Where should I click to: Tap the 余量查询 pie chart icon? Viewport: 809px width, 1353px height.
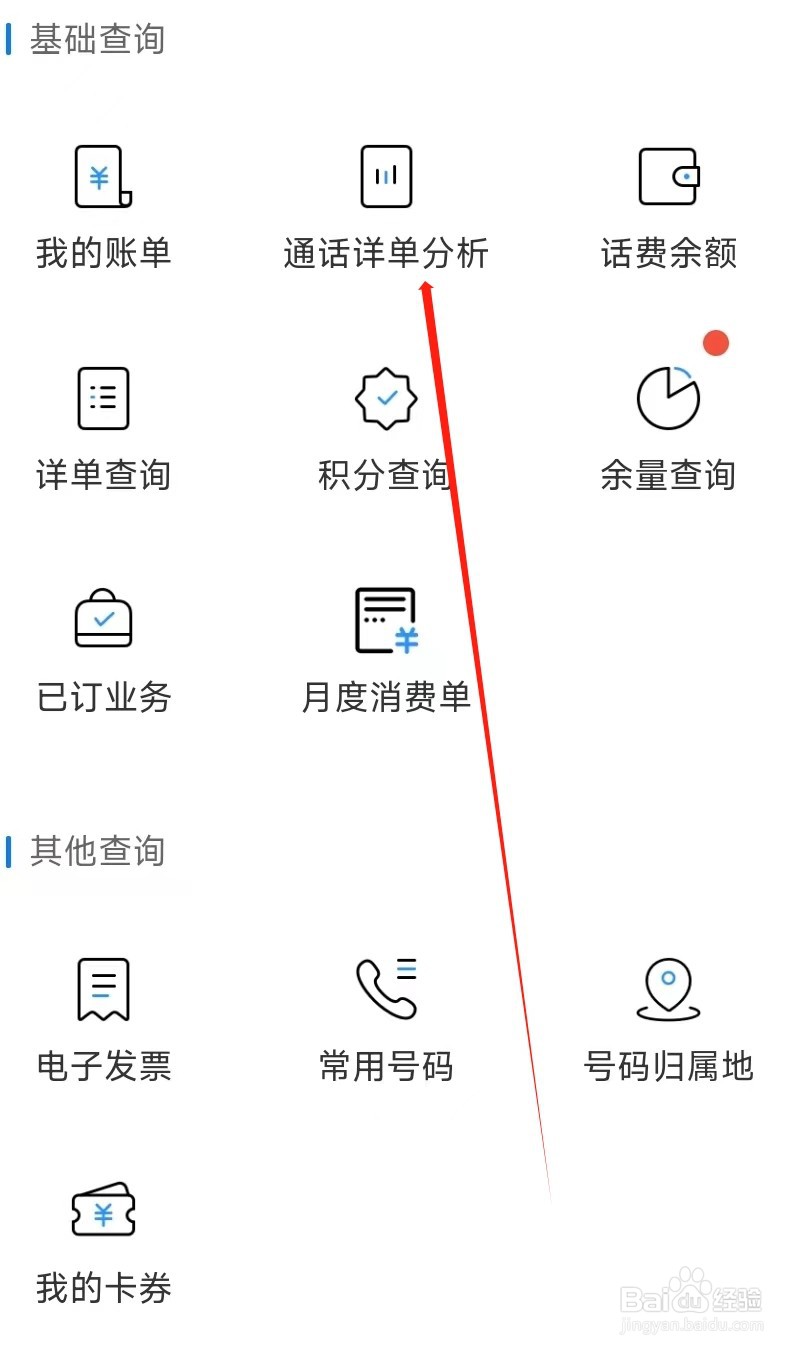(x=668, y=397)
